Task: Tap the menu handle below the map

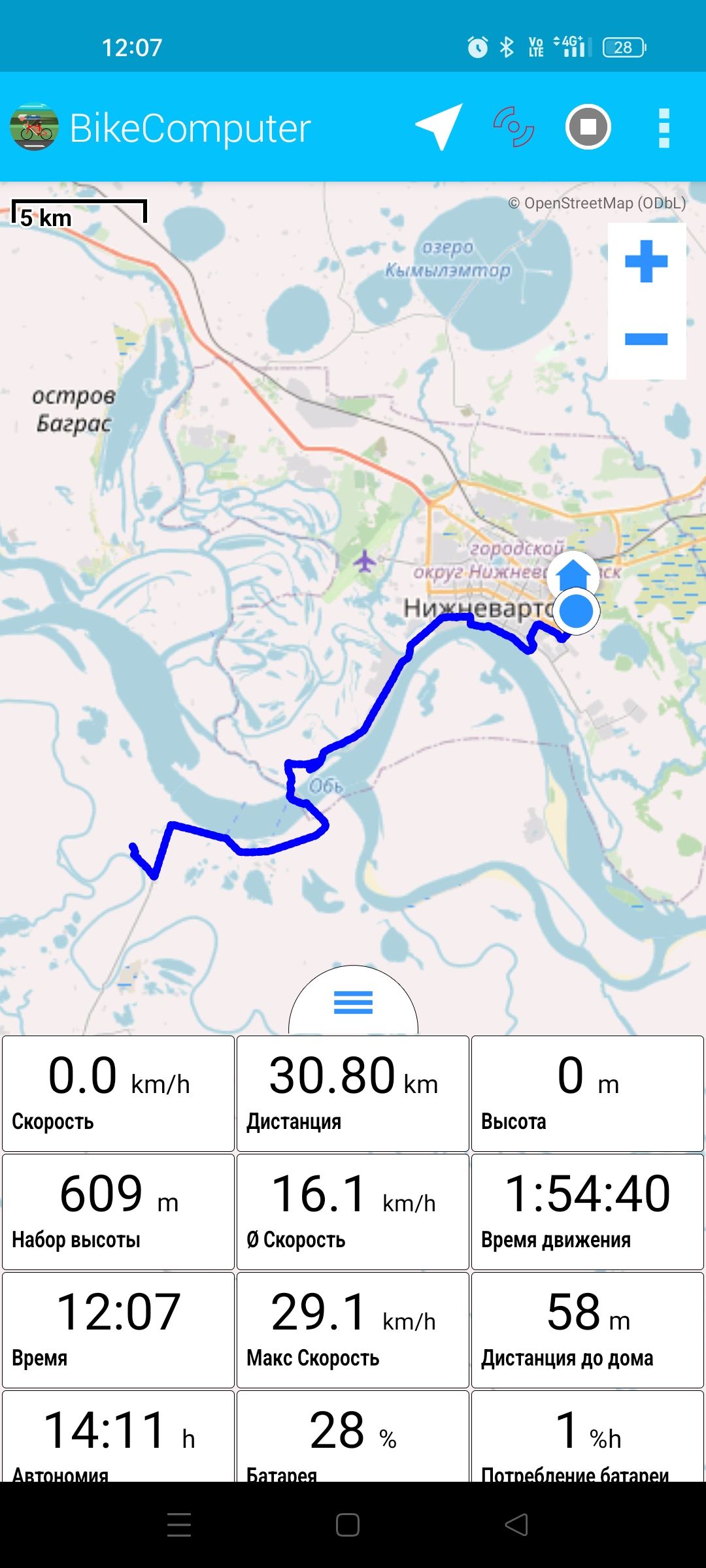Action: pyautogui.click(x=353, y=1001)
